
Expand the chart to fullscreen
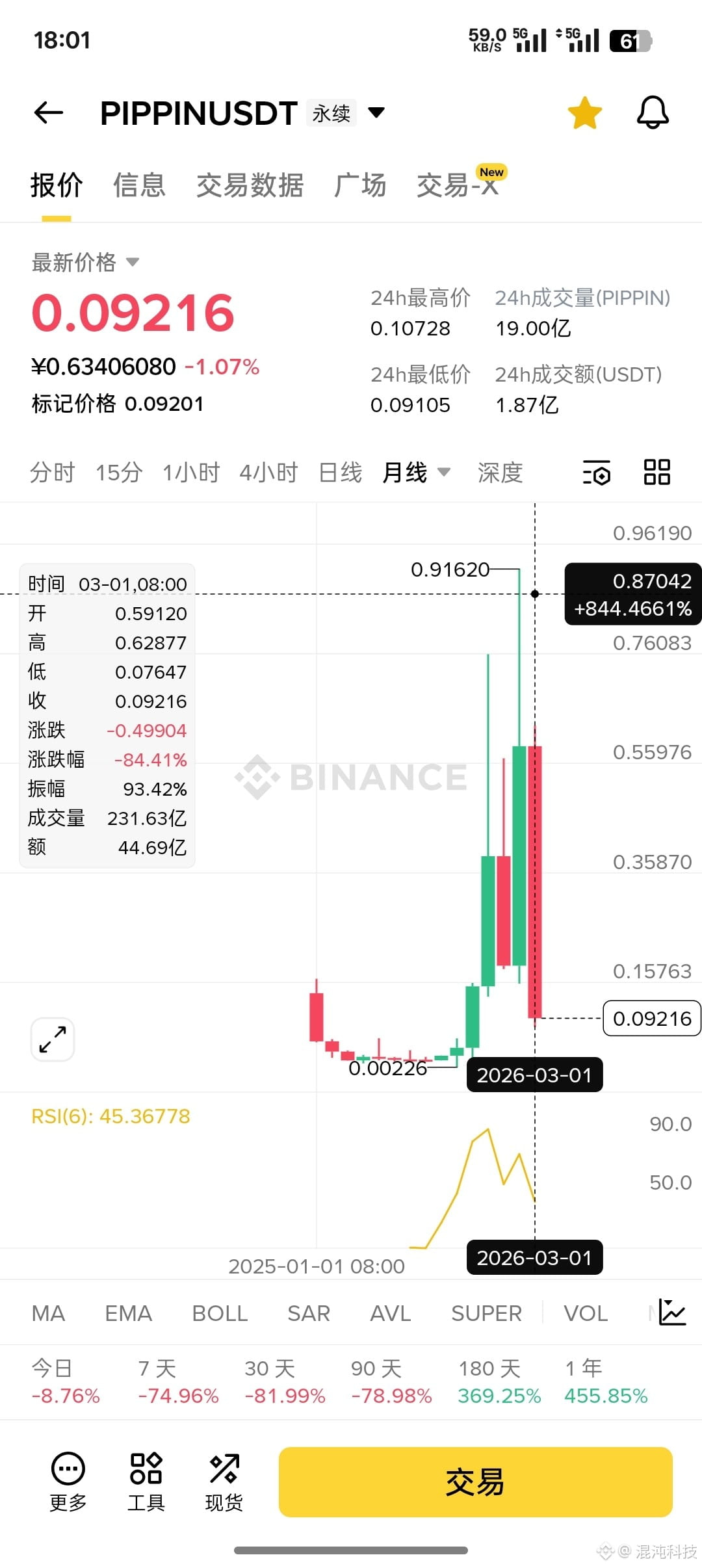click(53, 1039)
